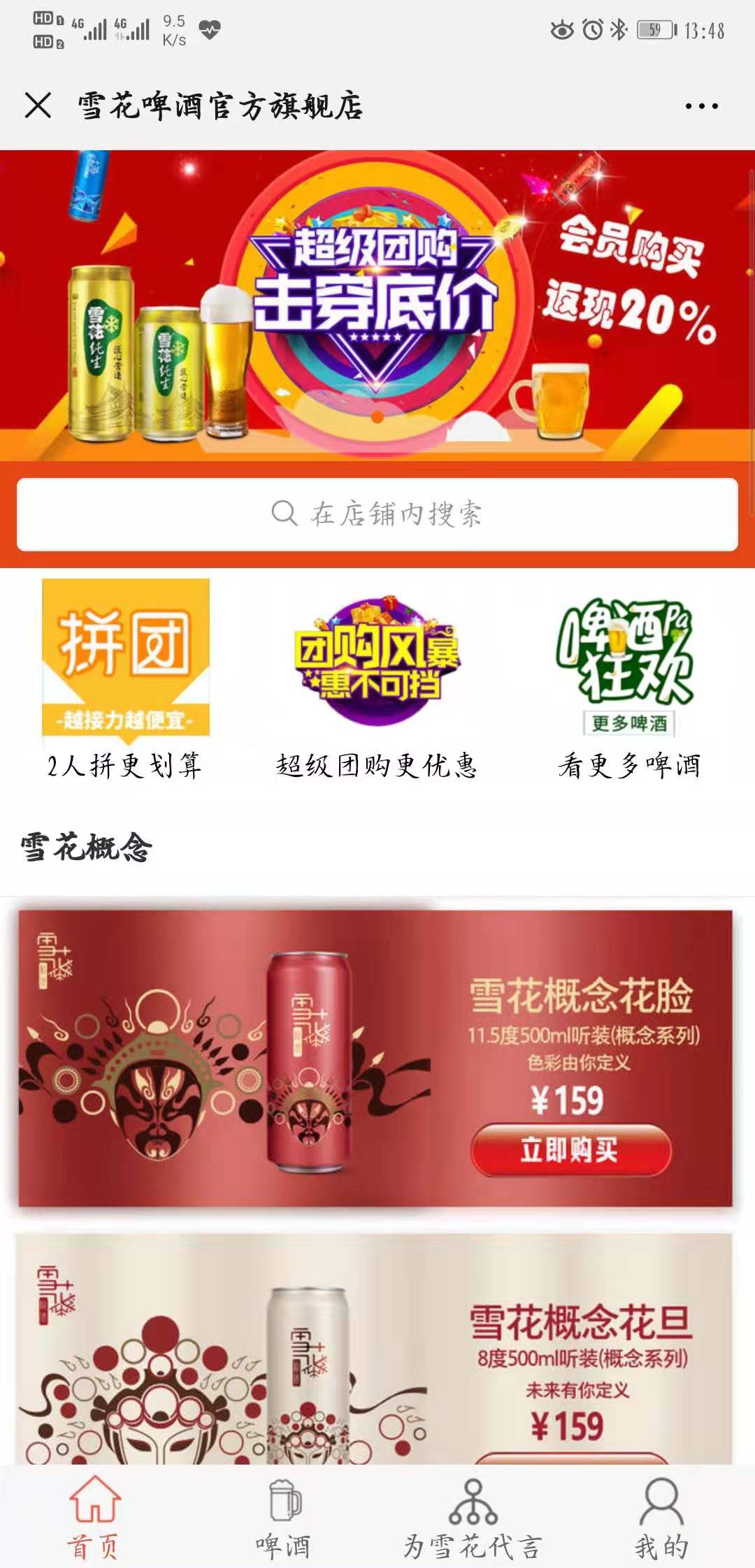This screenshot has height=1568, width=755.
Task: Open the 超级团购击穿底价 promo banner
Action: (x=377, y=305)
